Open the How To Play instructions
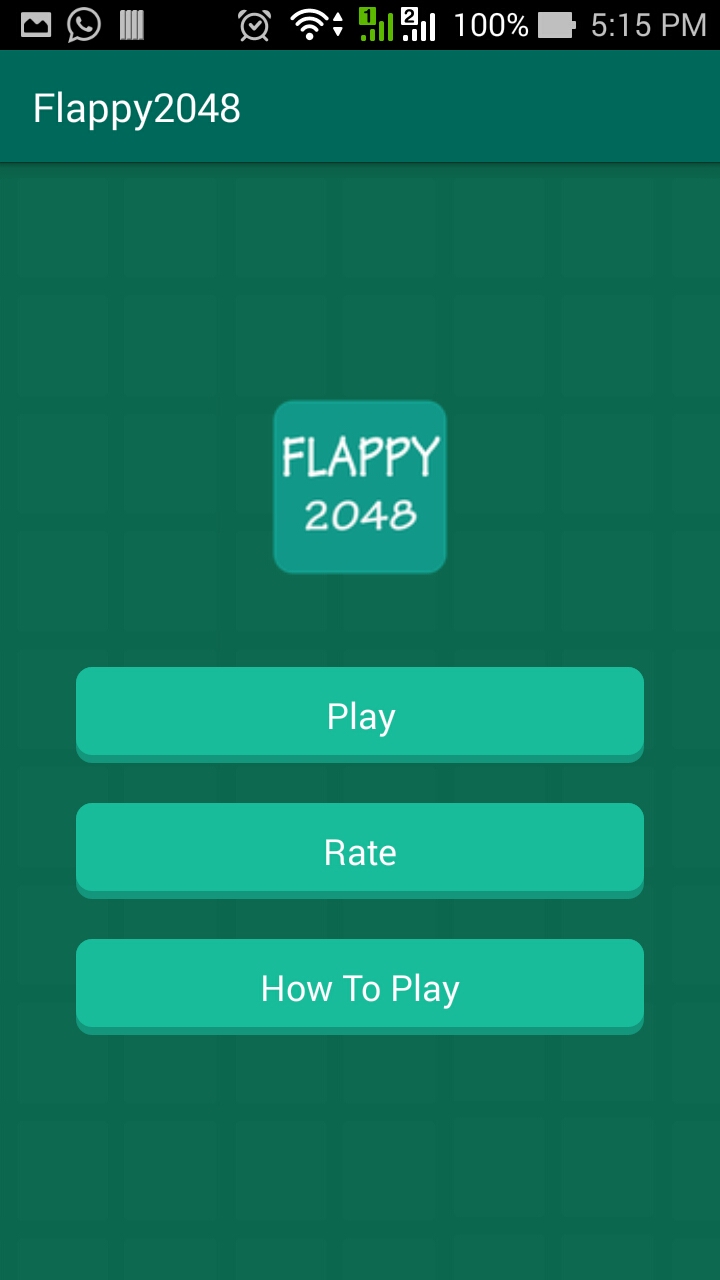720x1280 pixels. click(360, 986)
